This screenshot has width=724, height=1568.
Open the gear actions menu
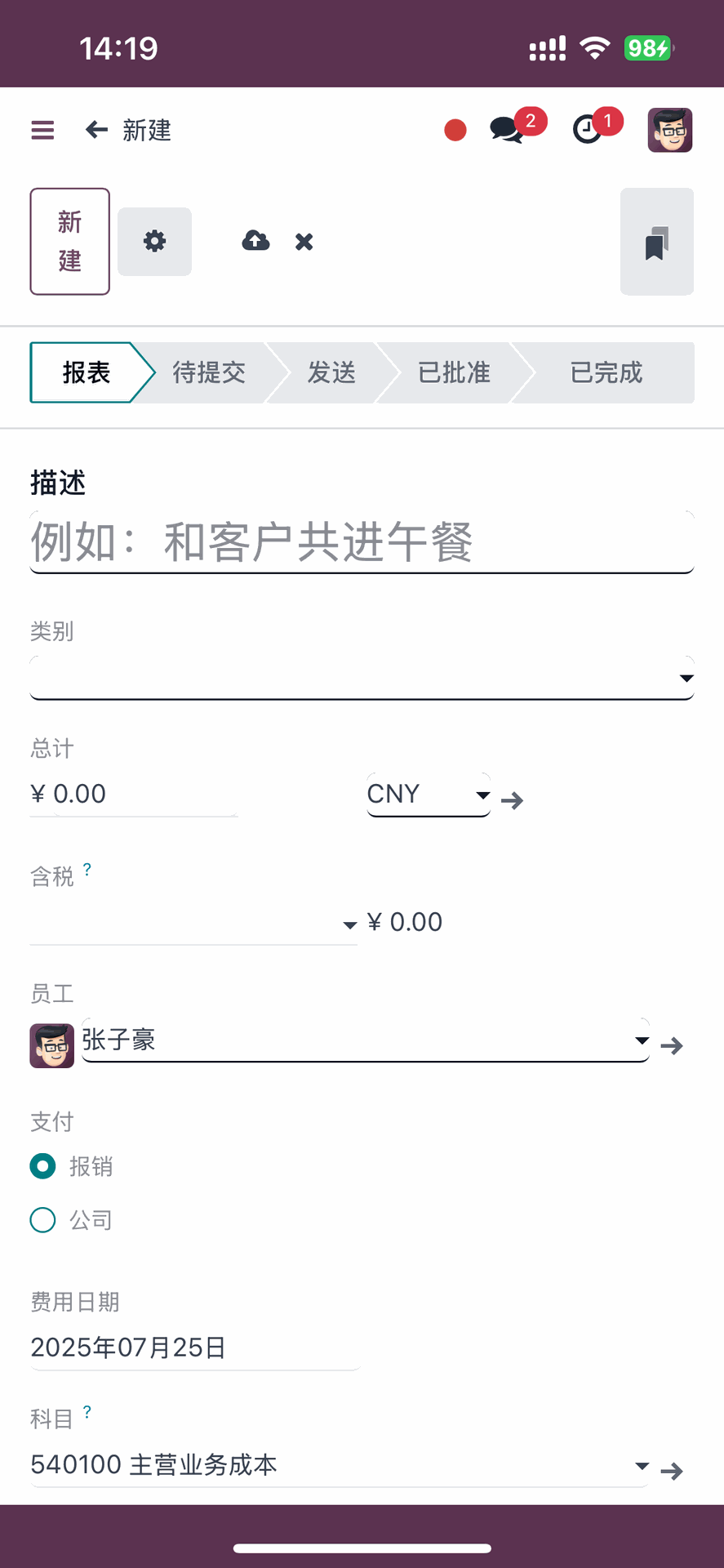(x=154, y=241)
